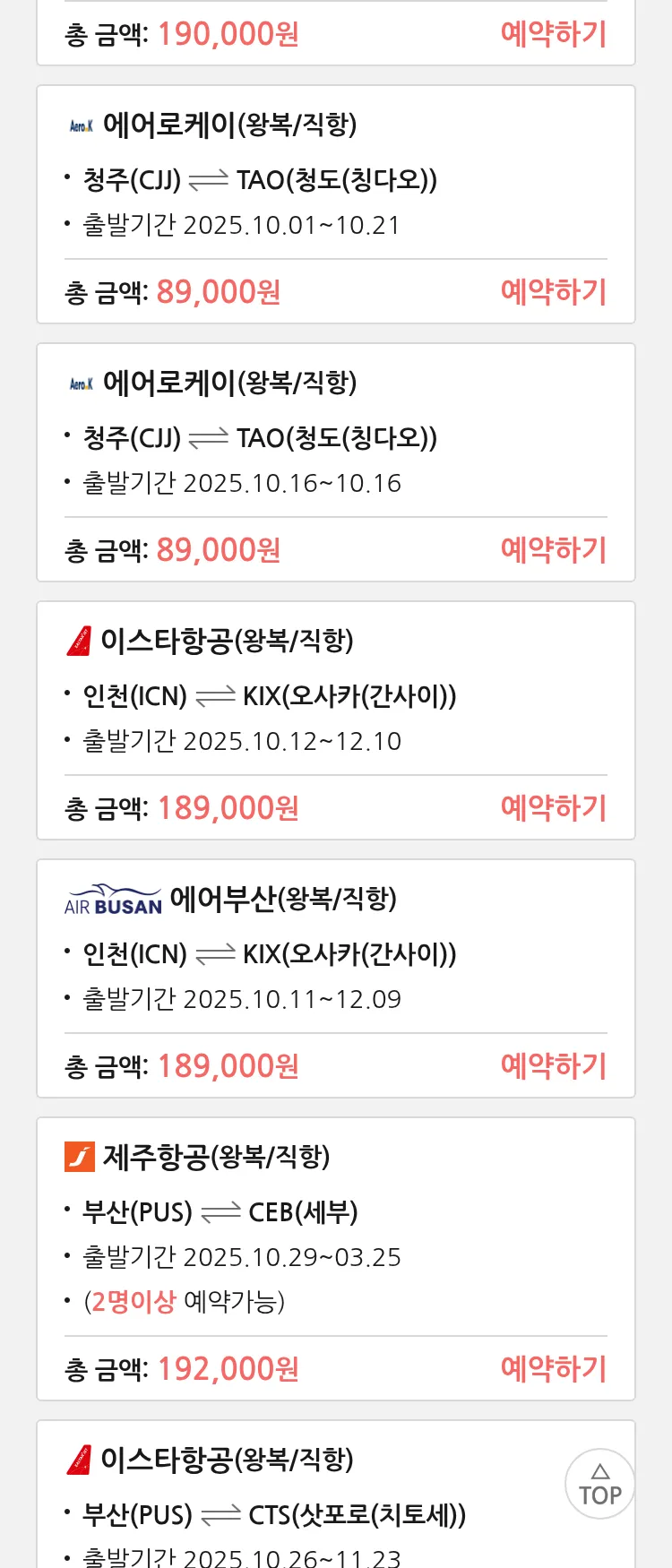Screen dimensions: 672x1568
Task: Jump back to top with TOP button
Action: click(x=599, y=1484)
